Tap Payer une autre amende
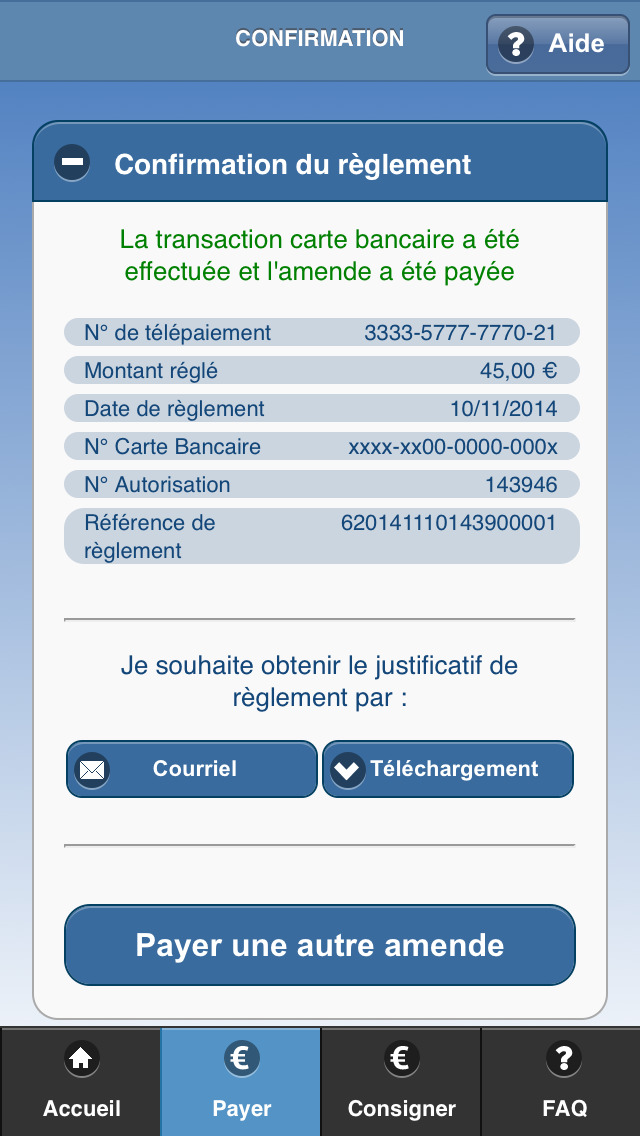The width and height of the screenshot is (640, 1136). 320,945
